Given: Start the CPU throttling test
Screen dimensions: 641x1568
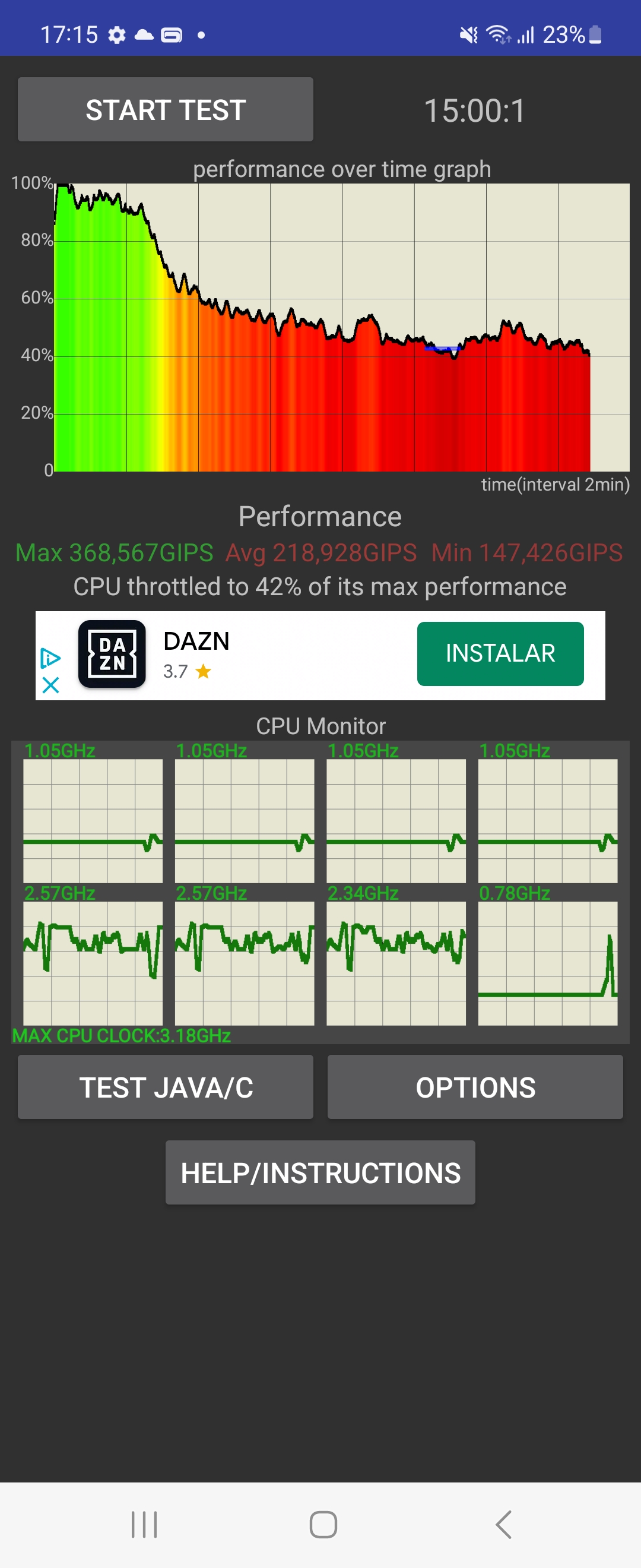Looking at the screenshot, I should click(166, 109).
